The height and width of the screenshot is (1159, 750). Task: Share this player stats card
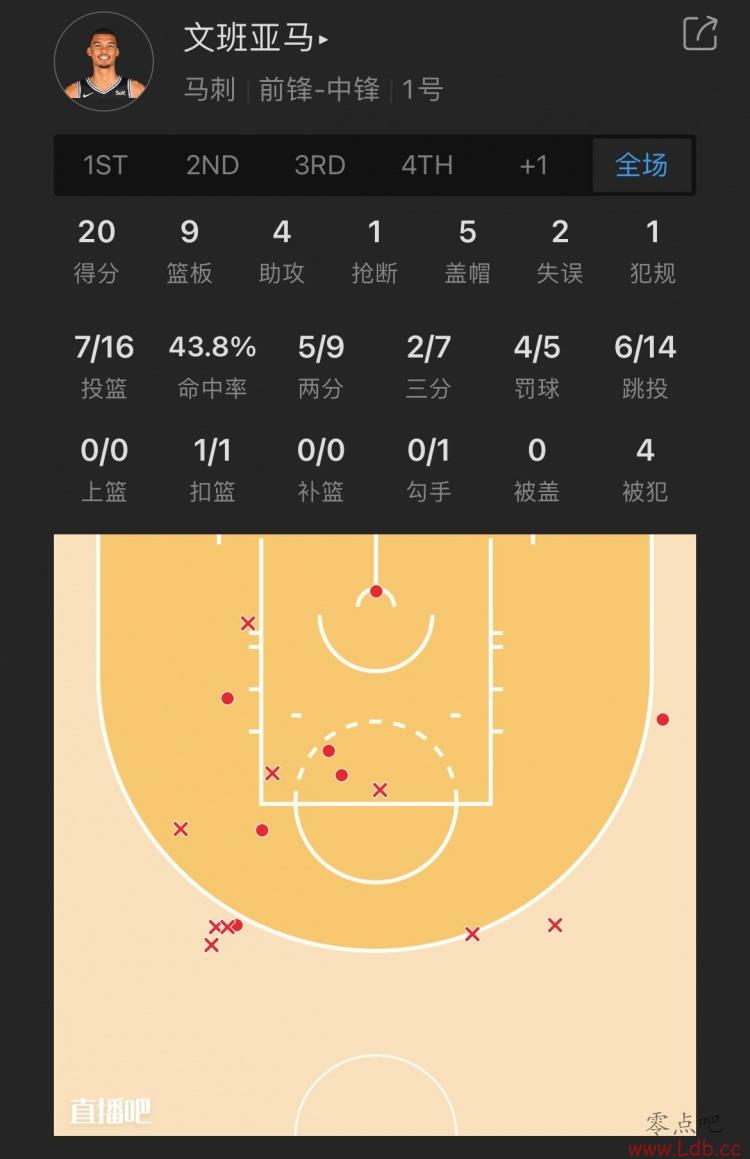pos(700,33)
